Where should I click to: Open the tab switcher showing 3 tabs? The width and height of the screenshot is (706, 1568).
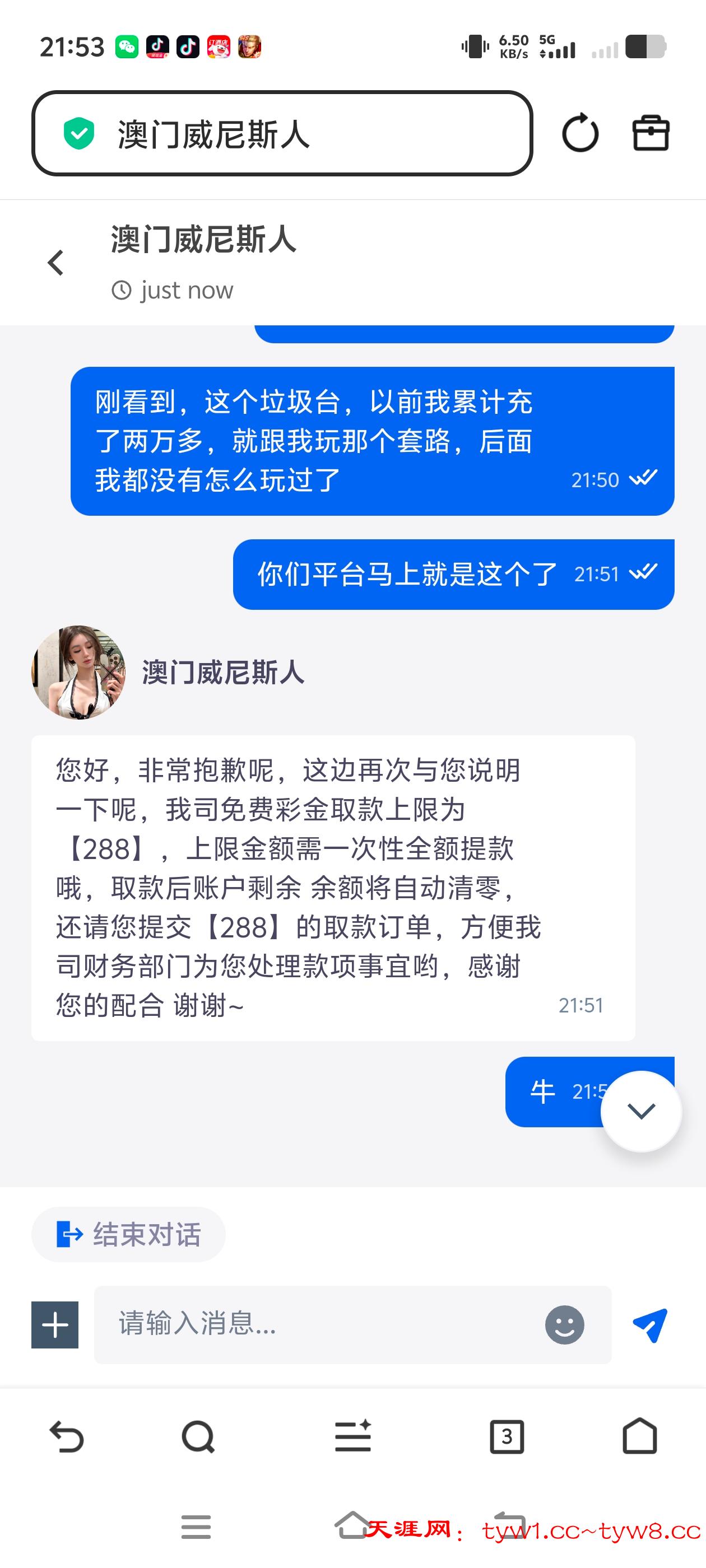click(x=508, y=1438)
